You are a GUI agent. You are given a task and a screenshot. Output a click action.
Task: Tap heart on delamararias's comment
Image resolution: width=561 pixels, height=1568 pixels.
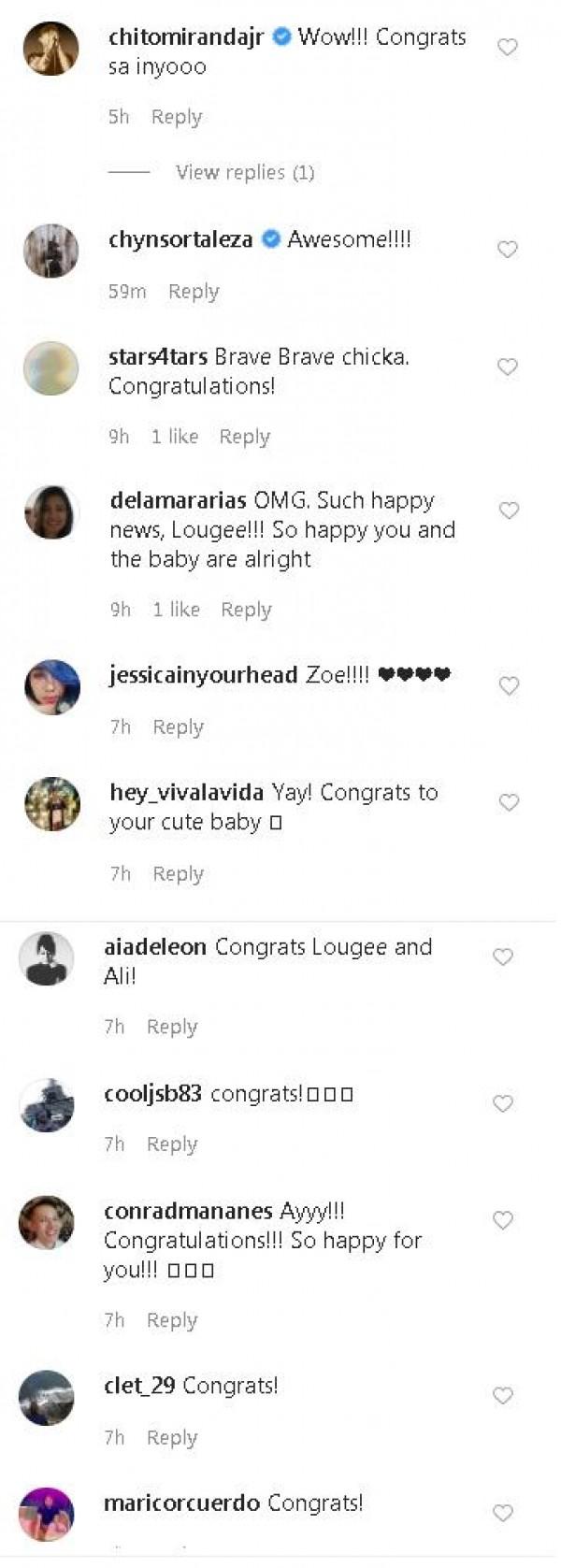point(509,511)
